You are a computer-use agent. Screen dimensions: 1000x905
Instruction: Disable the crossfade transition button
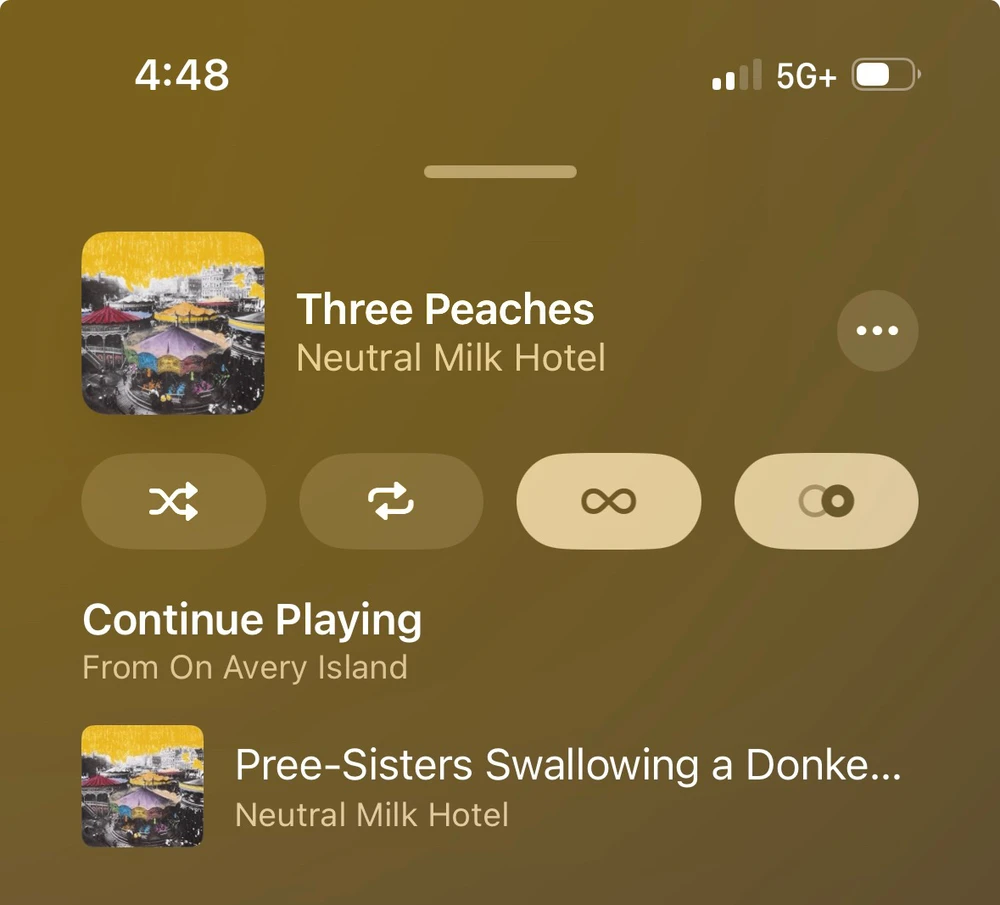(826, 501)
